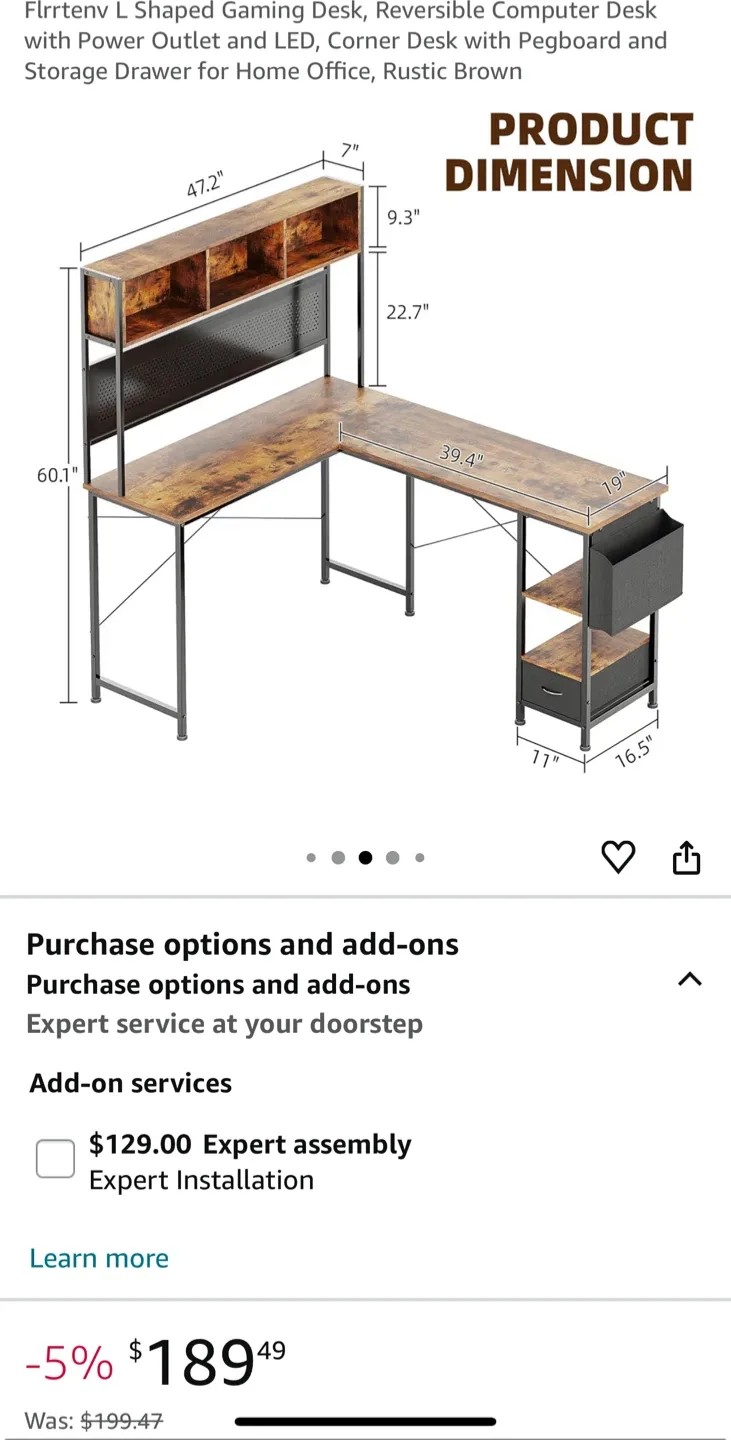Click Expert service at your doorstep text
Viewport: 731px width, 1440px height.
pyautogui.click(x=224, y=1023)
